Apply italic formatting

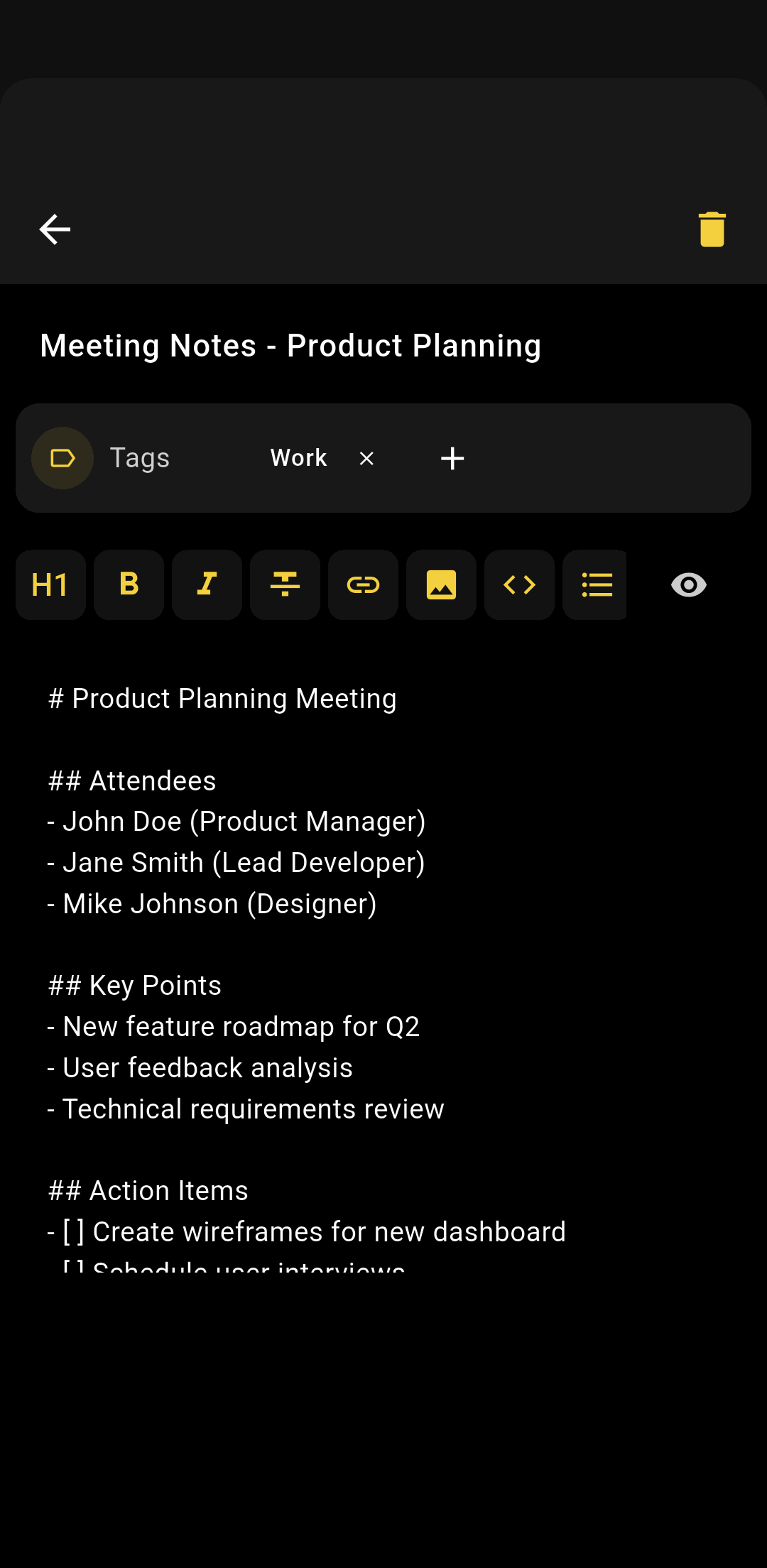207,585
